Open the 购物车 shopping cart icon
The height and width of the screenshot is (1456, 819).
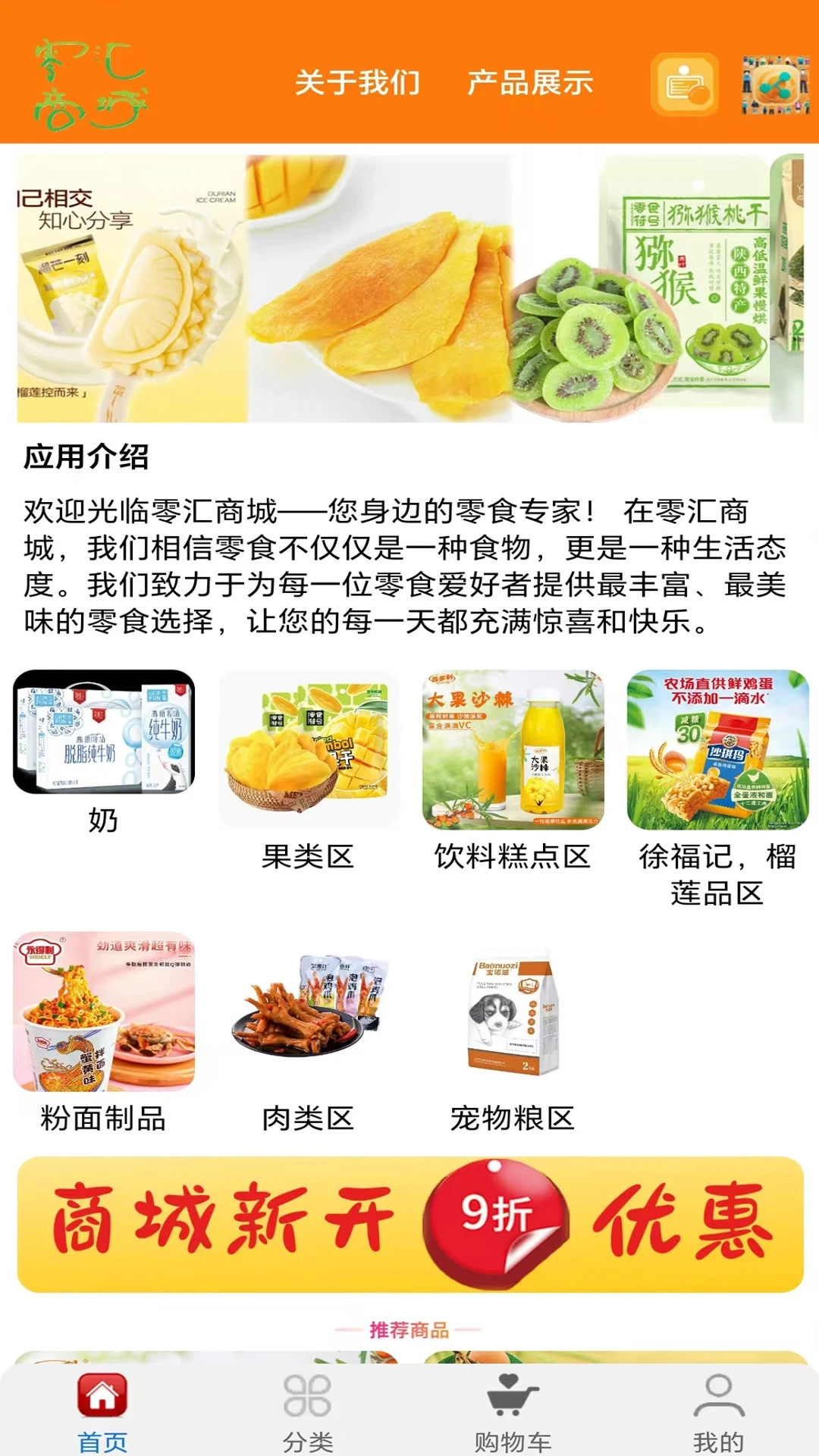point(512,1403)
